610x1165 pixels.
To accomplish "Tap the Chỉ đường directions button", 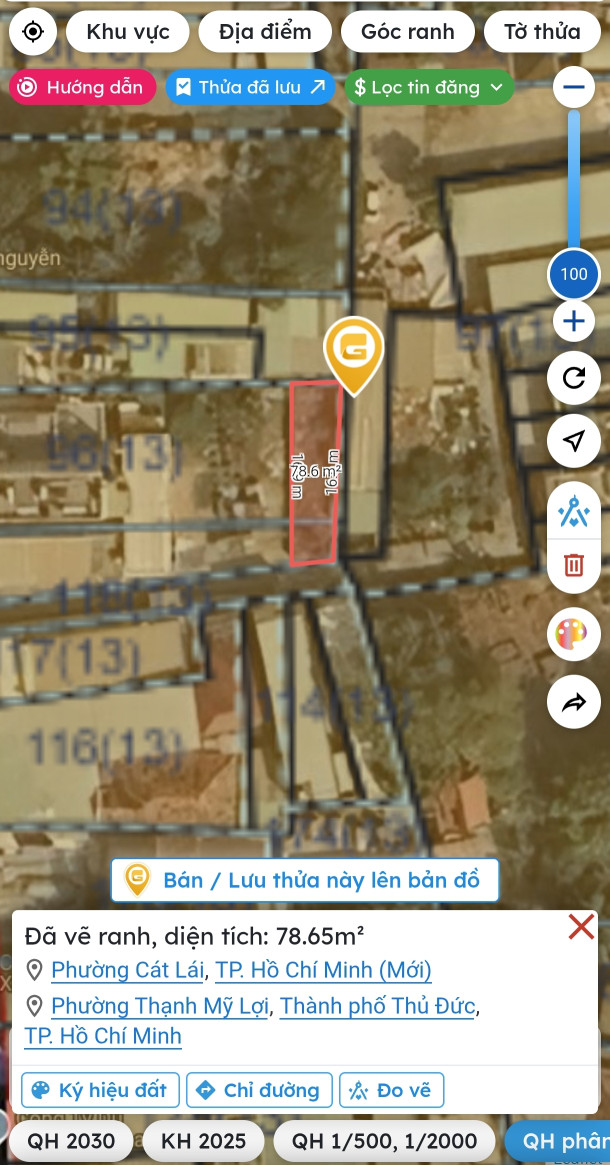I will click(x=259, y=1091).
